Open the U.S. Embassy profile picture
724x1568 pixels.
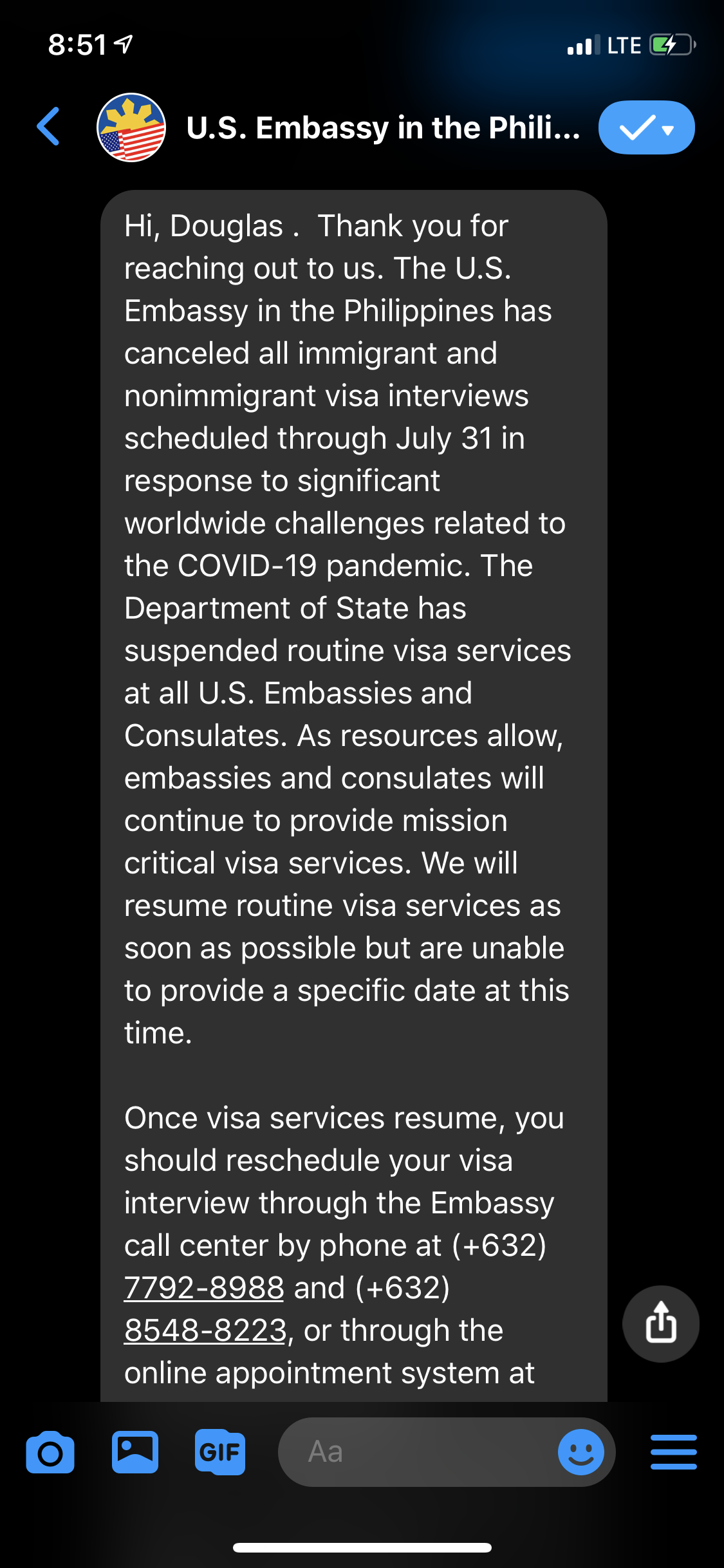(x=131, y=127)
